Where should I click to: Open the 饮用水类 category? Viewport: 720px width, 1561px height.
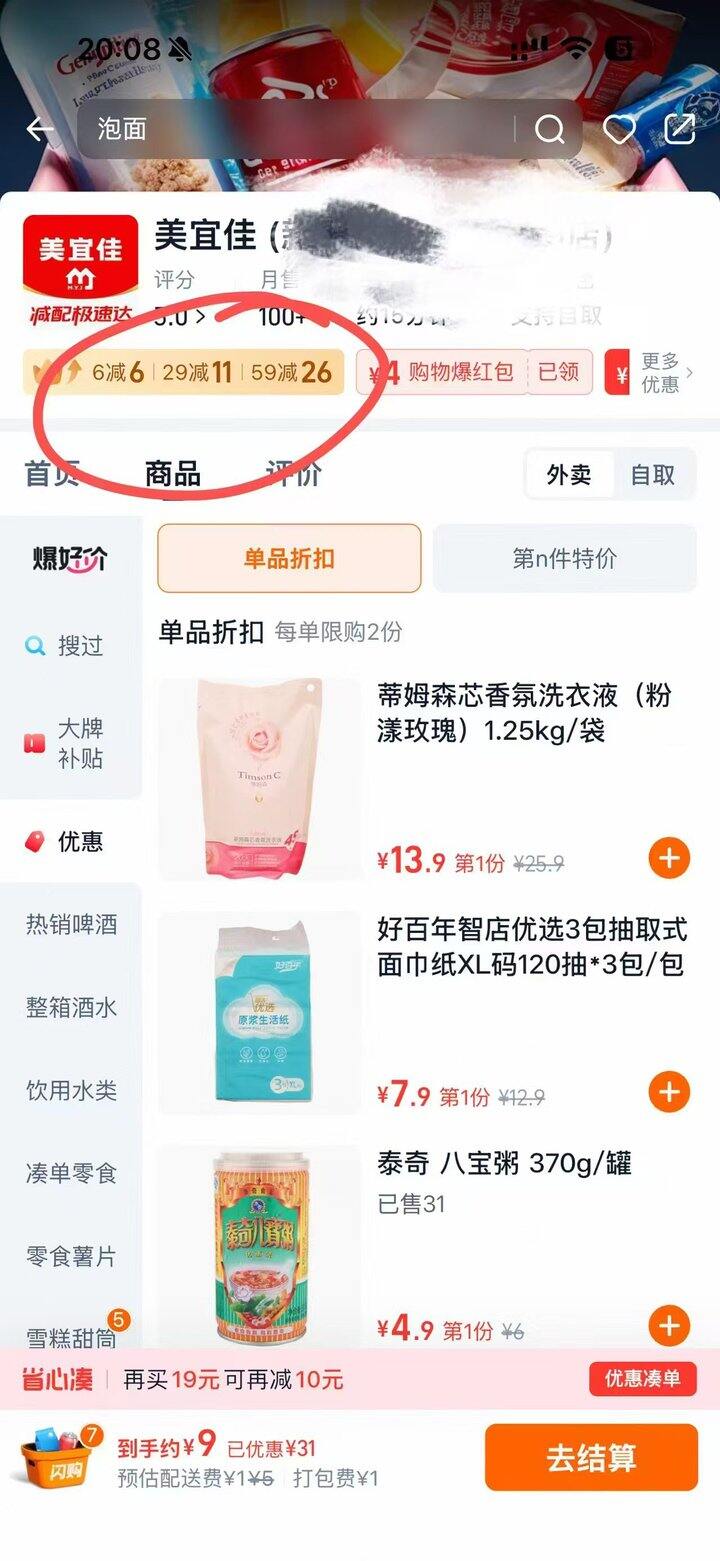[71, 1091]
